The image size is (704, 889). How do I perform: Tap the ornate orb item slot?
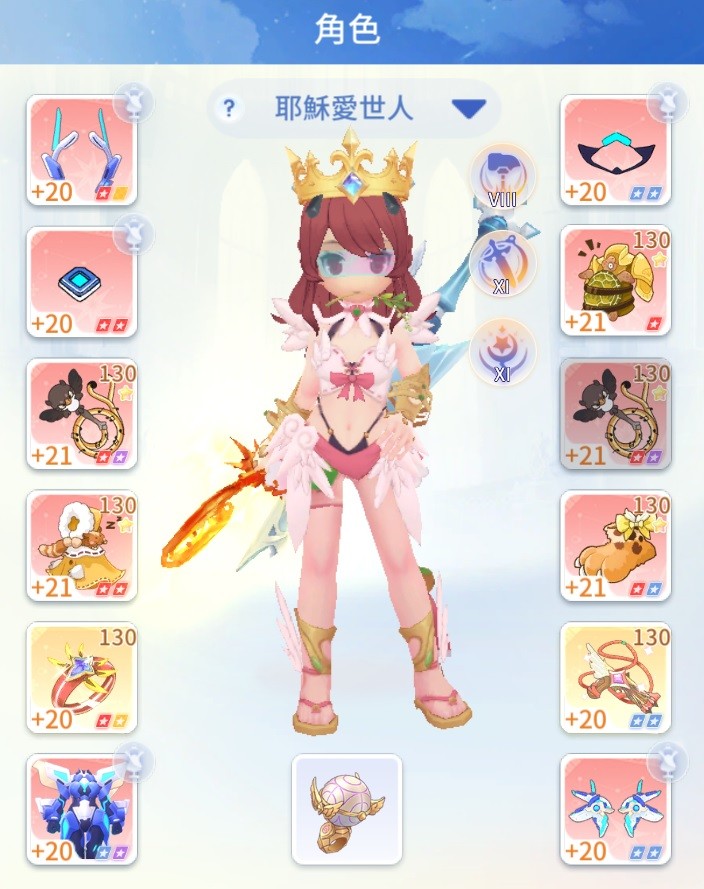coord(347,808)
